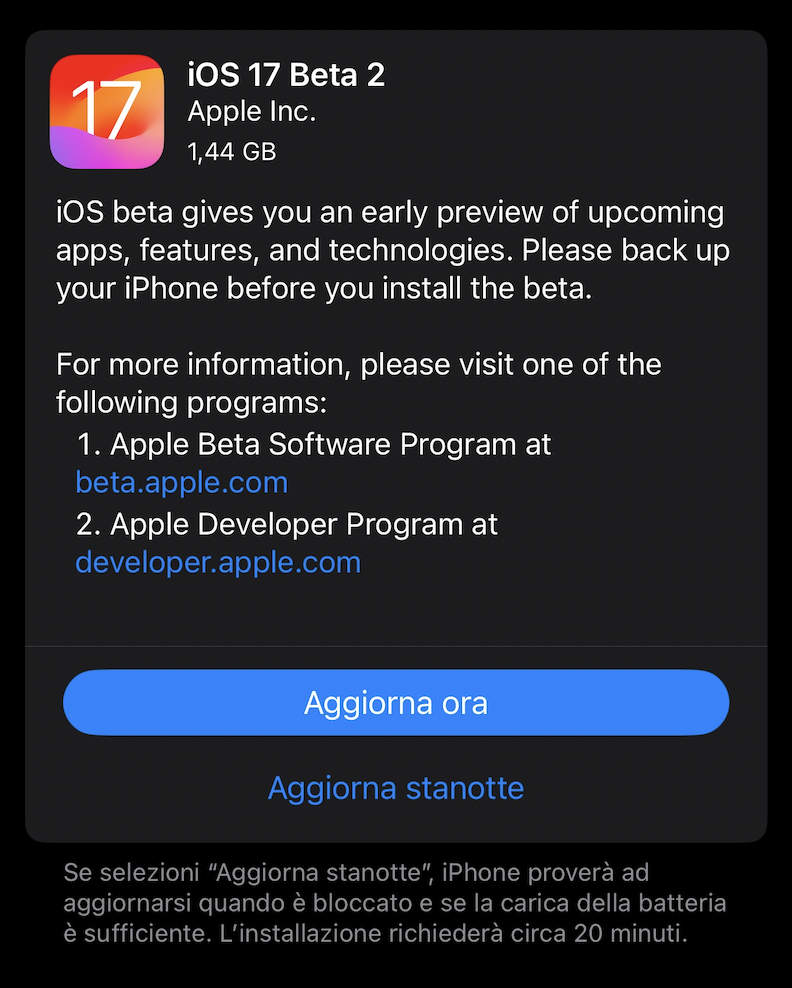Choose Aggiorna stanotte to update tonight
Image resolution: width=792 pixels, height=988 pixels.
[396, 788]
